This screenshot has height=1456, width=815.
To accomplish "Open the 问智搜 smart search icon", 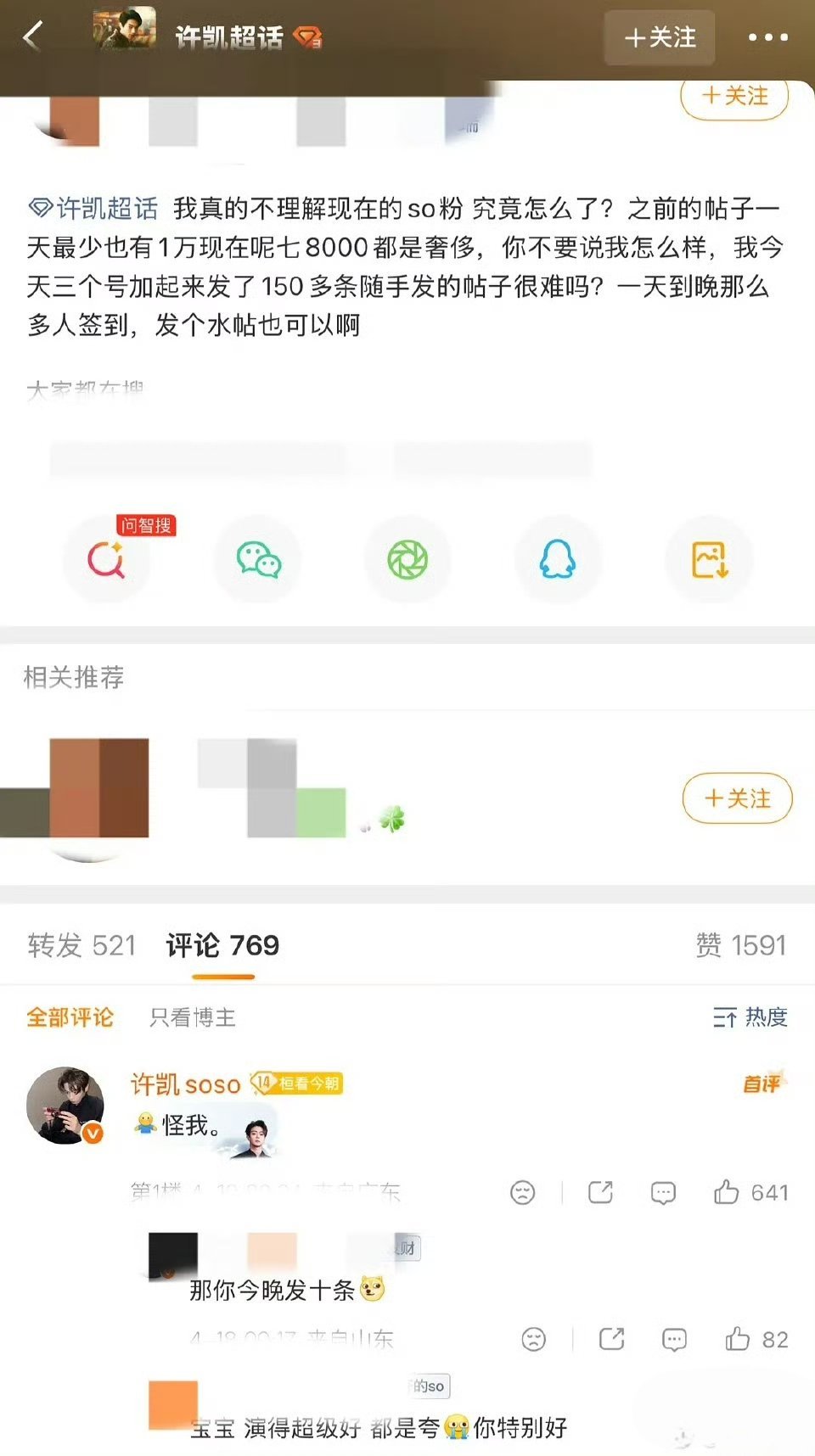I will coord(108,560).
